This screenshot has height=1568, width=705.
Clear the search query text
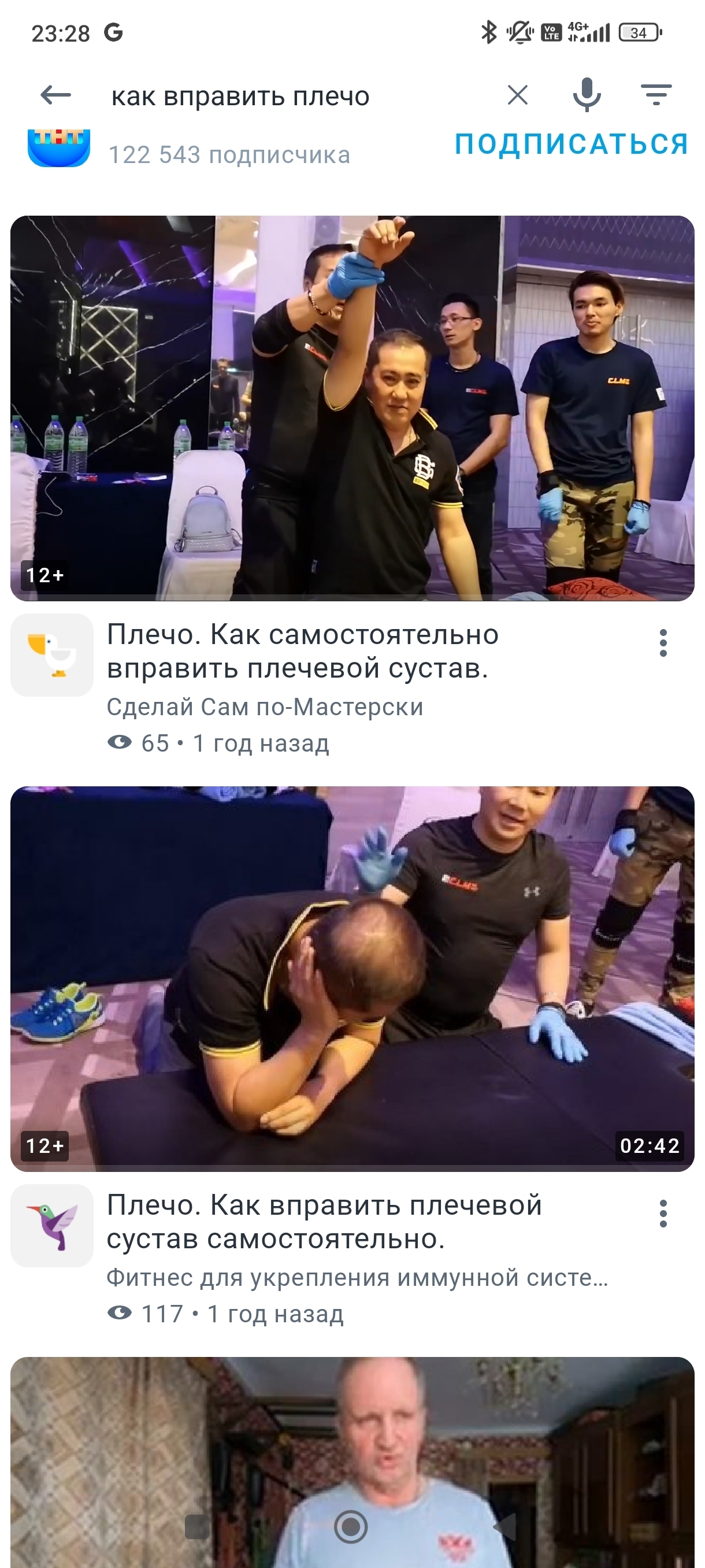click(x=517, y=95)
